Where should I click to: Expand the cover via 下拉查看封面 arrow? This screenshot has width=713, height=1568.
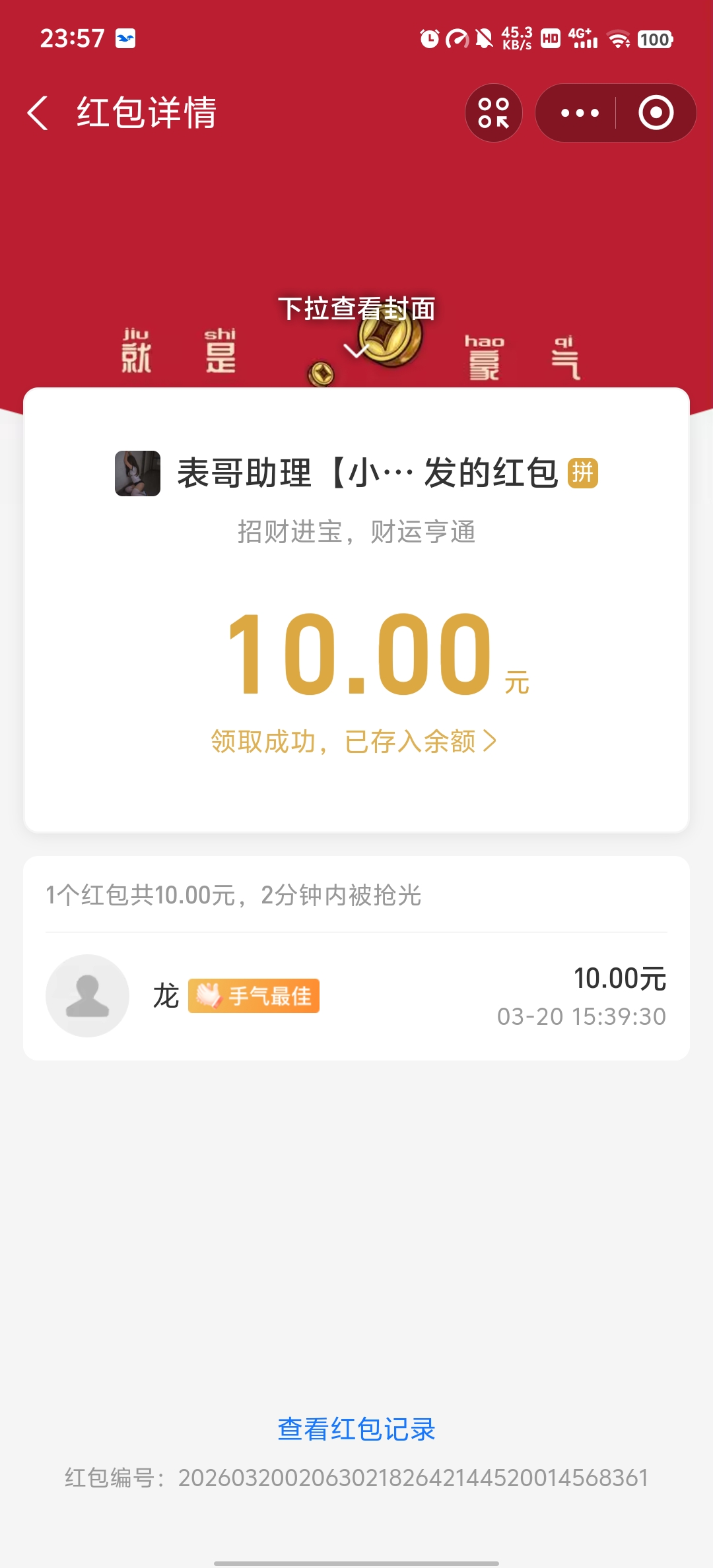pos(356,351)
